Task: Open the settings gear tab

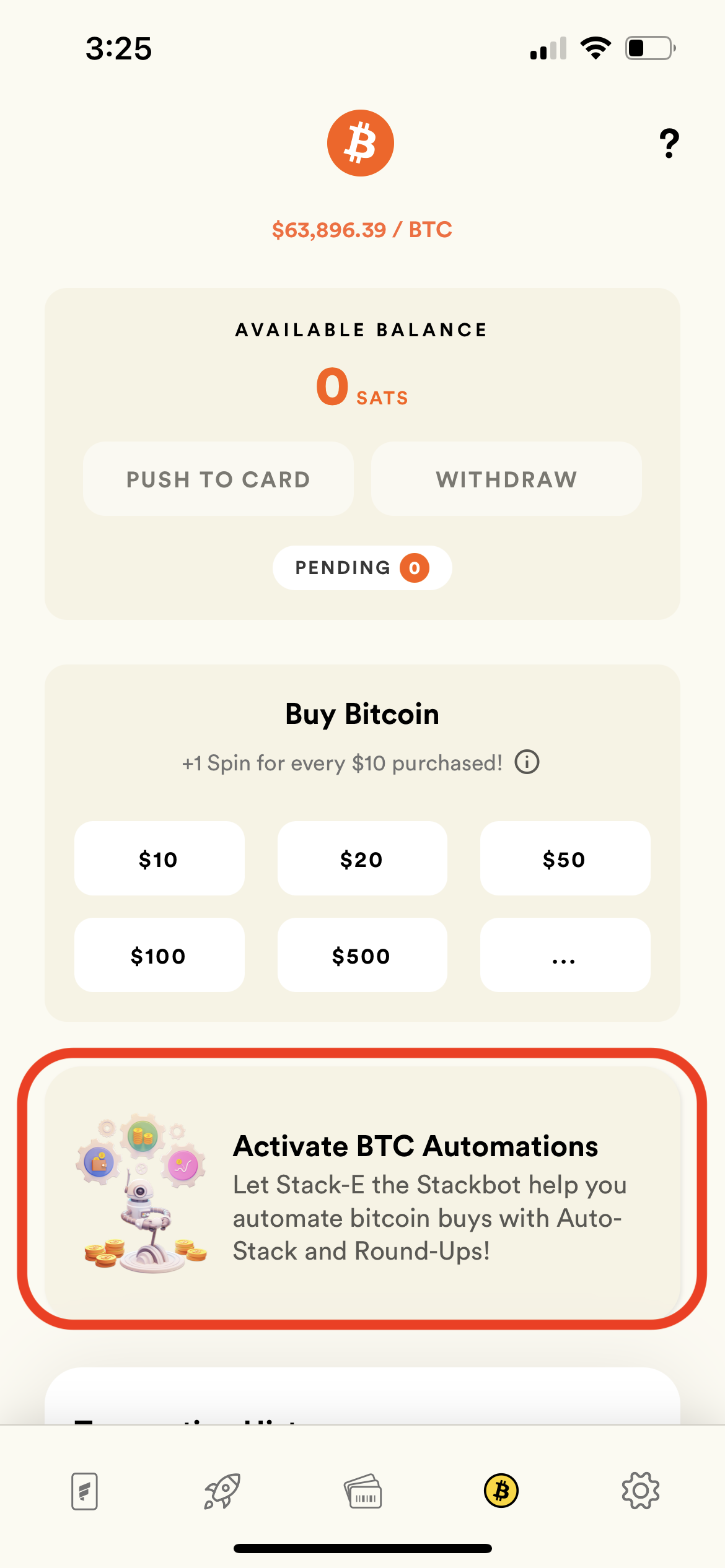Action: [641, 1491]
